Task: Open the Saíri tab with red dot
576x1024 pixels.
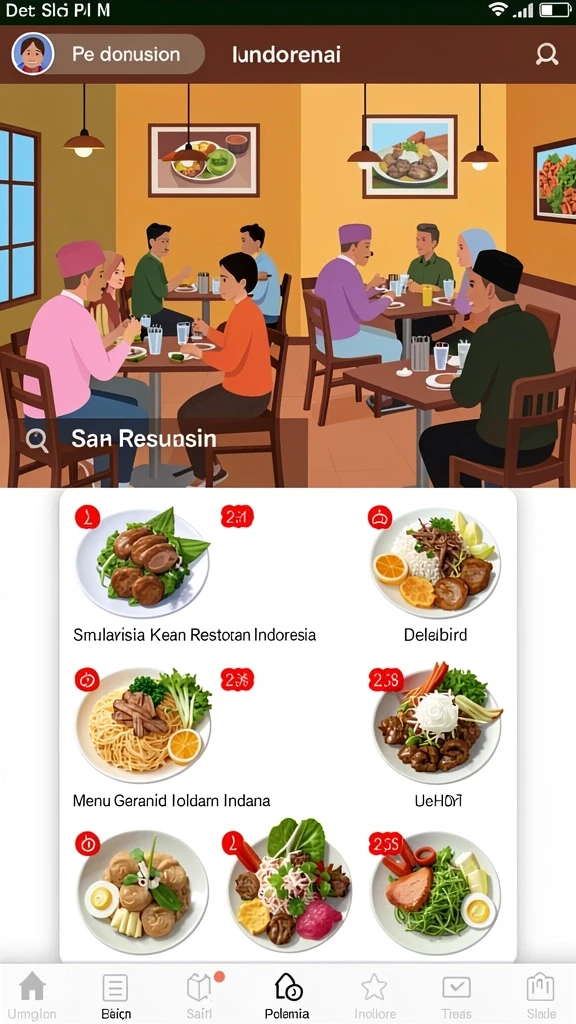Action: 200,995
